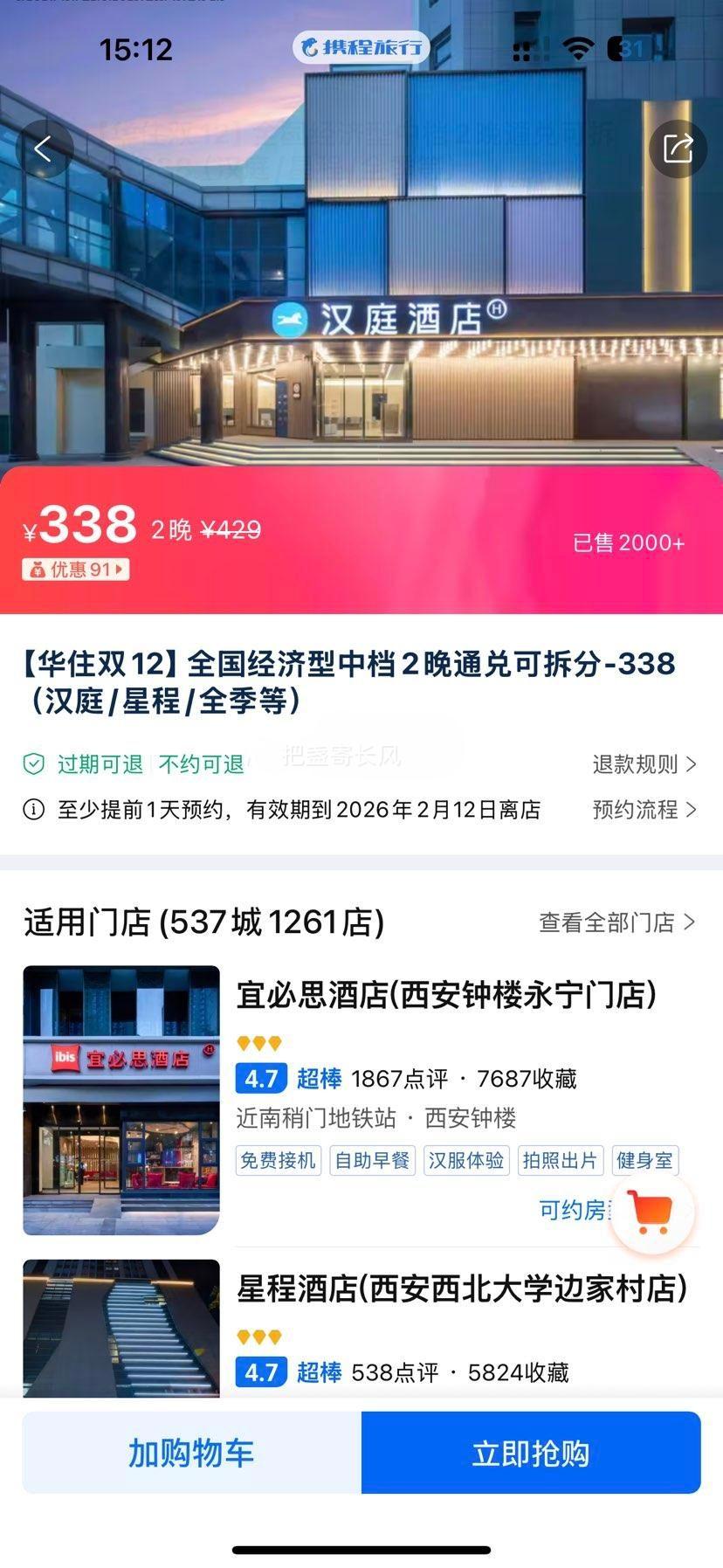This screenshot has width=723, height=1568.
Task: Tap the back arrow on hotel photo
Action: click(x=44, y=149)
